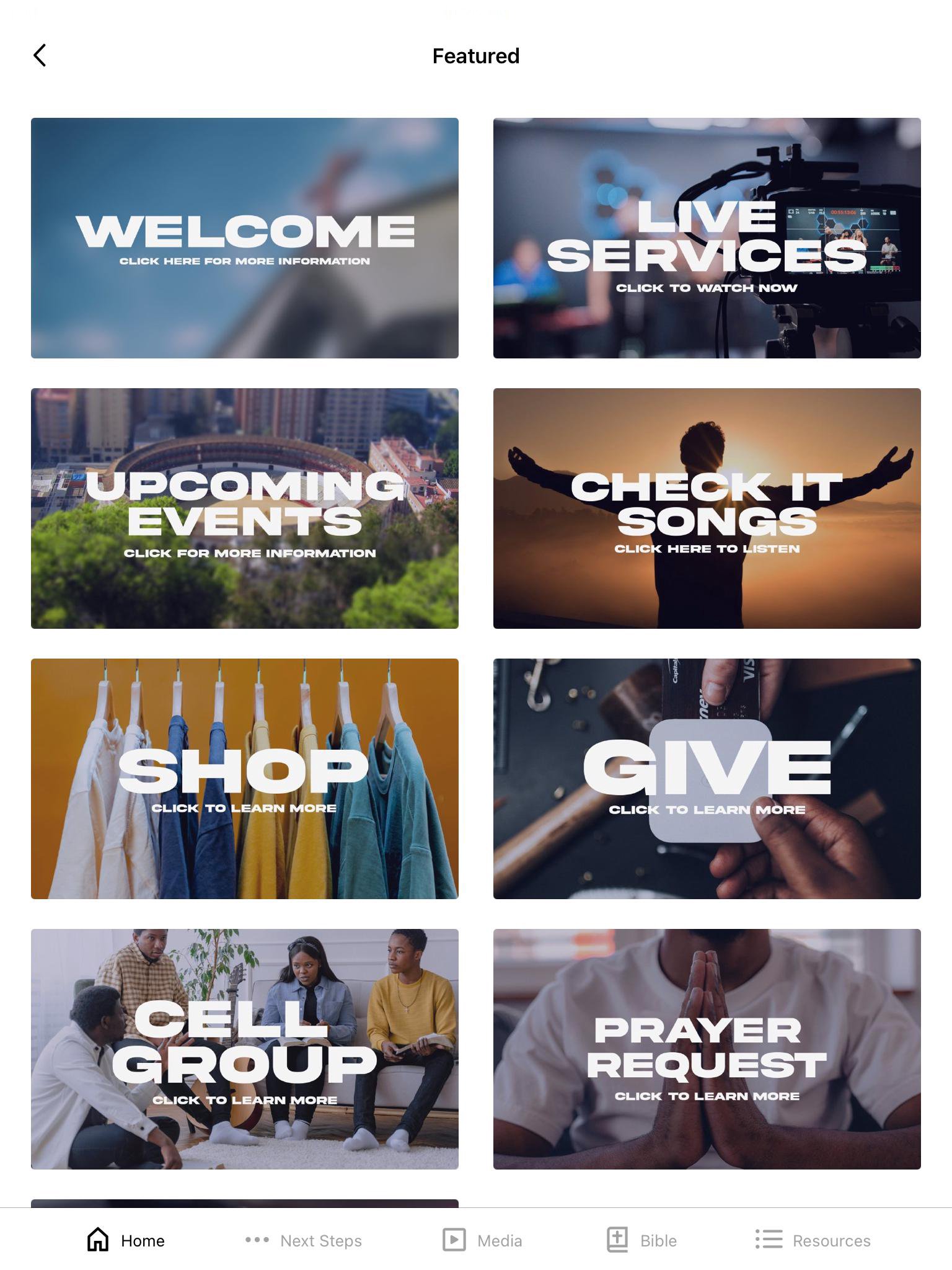View the Cell Group card

(245, 1049)
